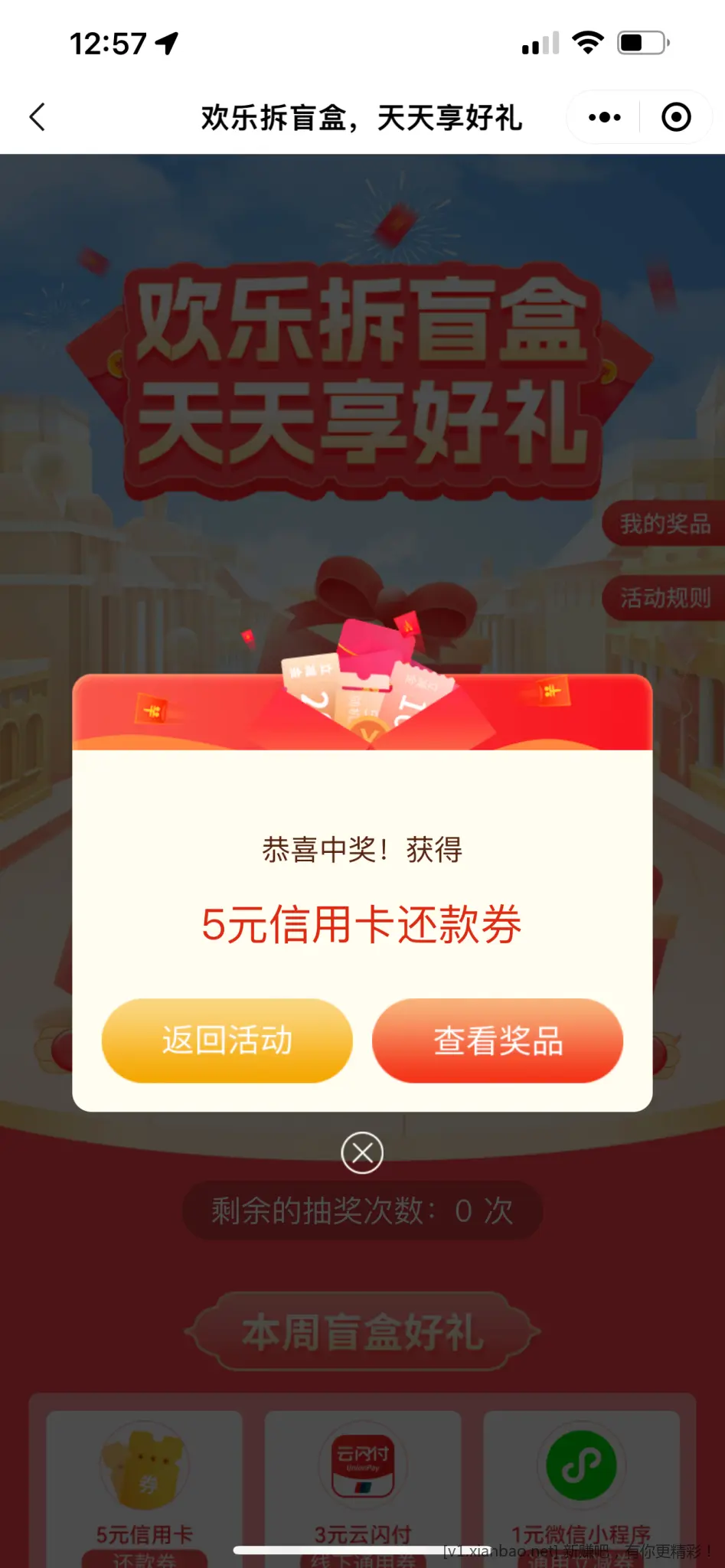Open 活动规则 (activity rules)
725x1568 pixels.
coord(665,598)
